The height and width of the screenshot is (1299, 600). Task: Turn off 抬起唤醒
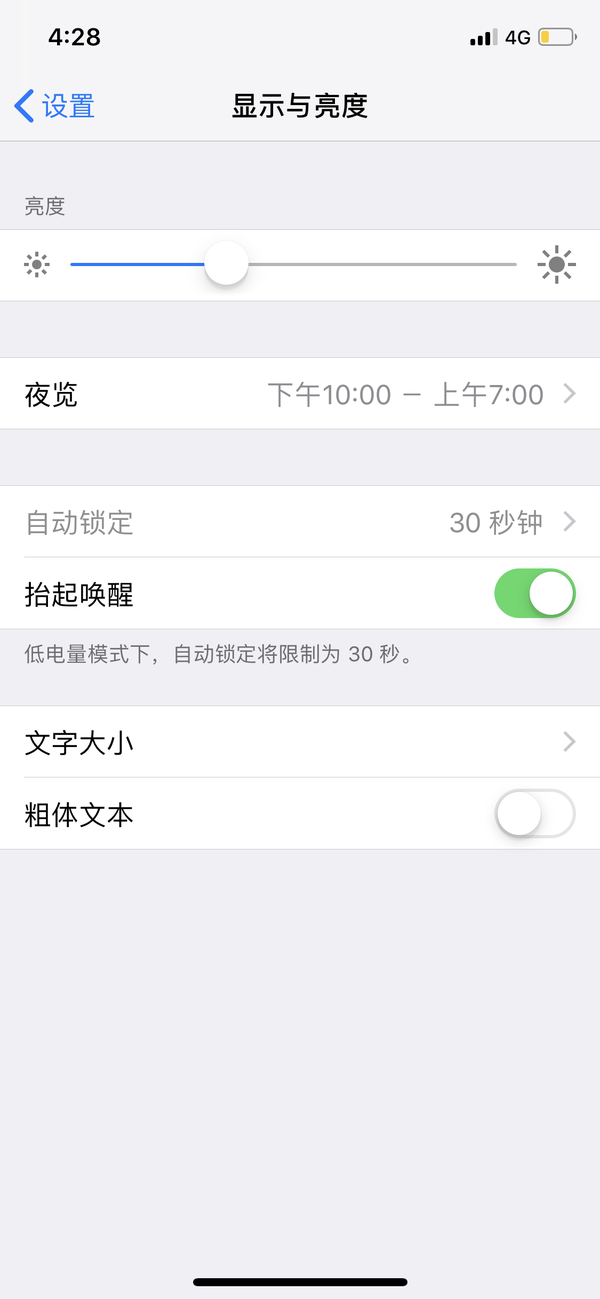535,594
